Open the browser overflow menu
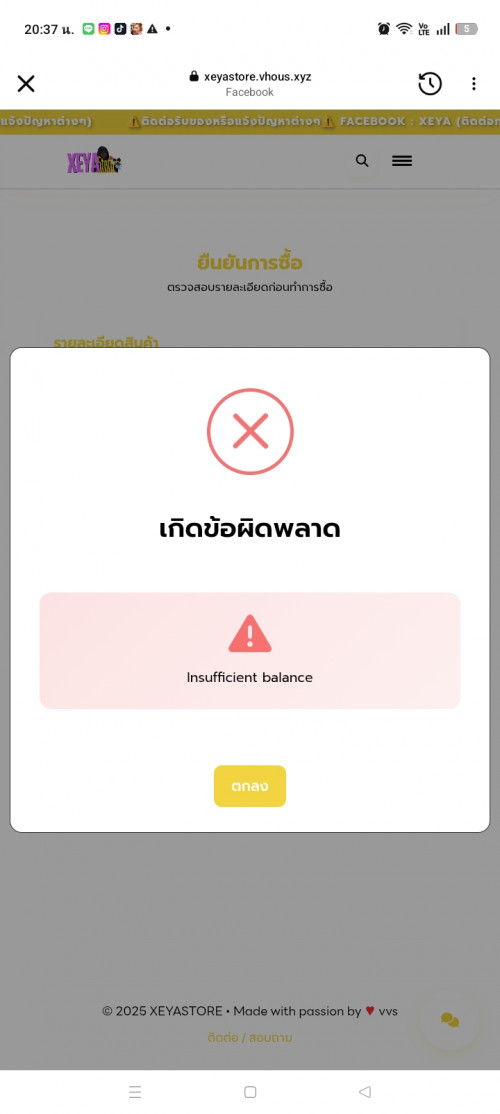Image resolution: width=500 pixels, height=1114 pixels. tap(474, 84)
